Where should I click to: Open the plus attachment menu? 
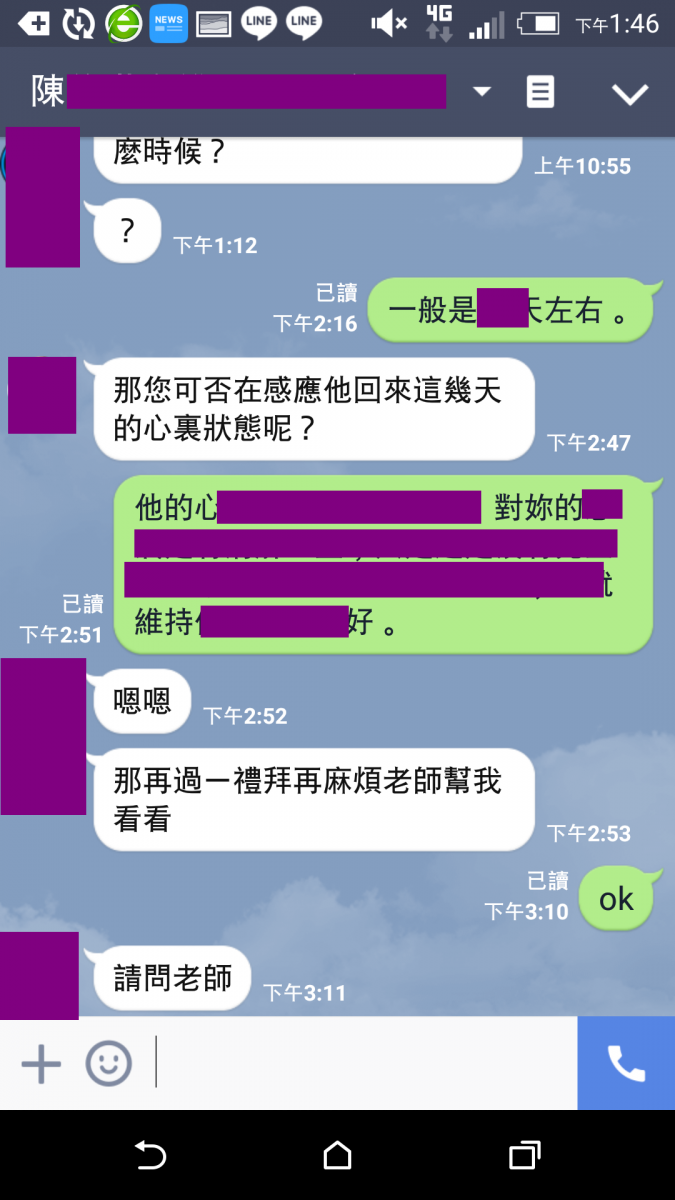coord(41,1064)
